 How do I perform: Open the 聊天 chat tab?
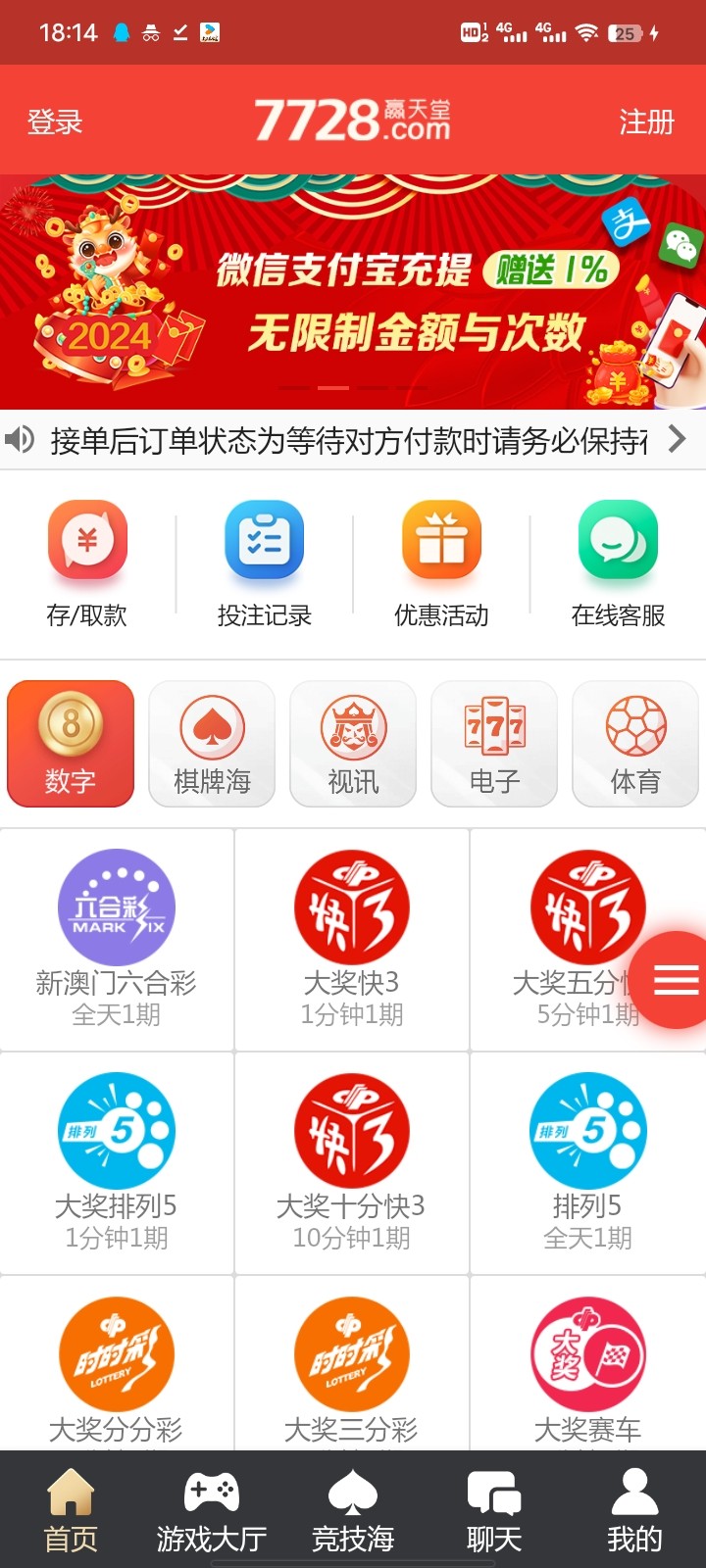493,1510
